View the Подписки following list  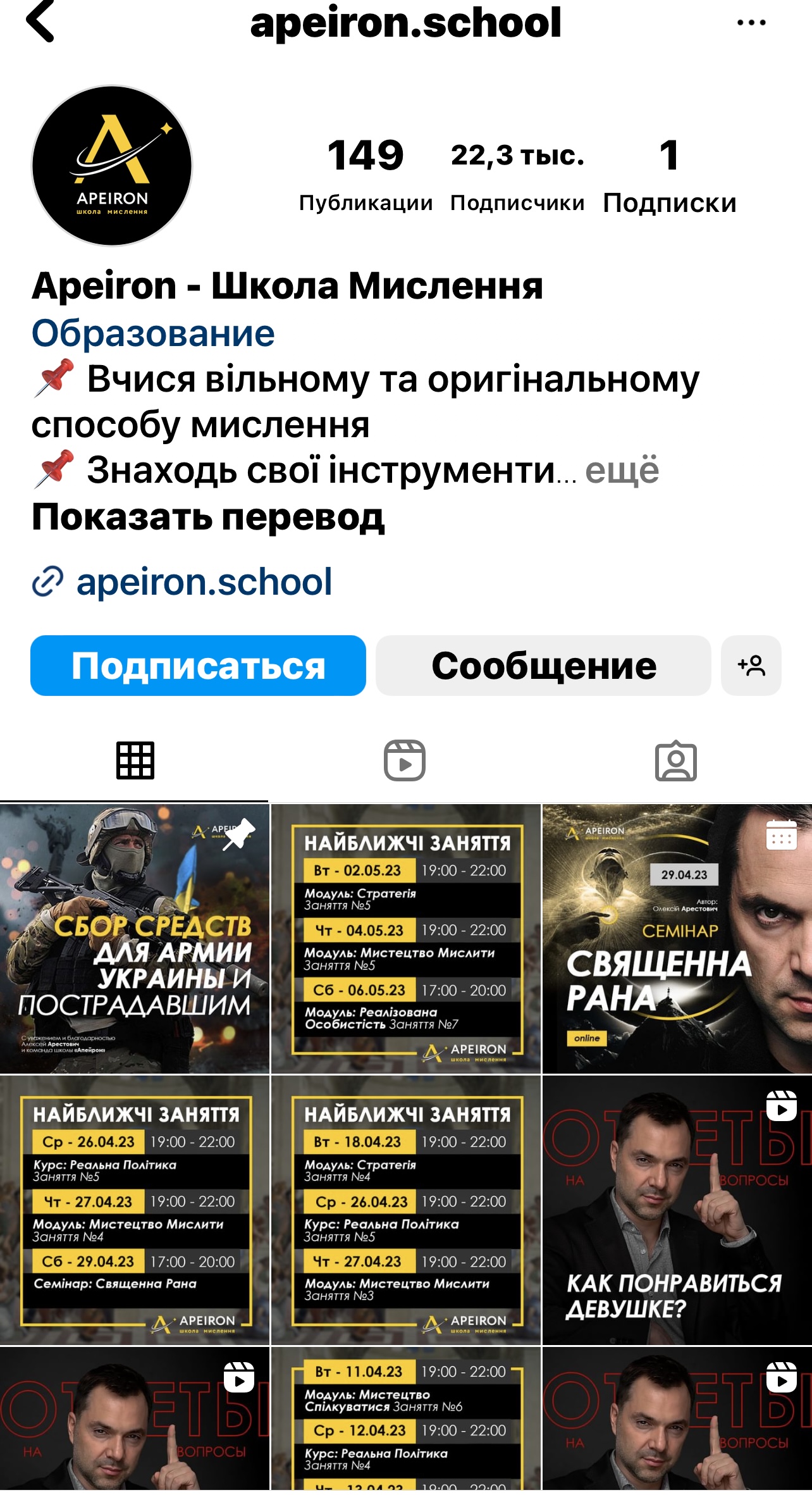click(670, 175)
